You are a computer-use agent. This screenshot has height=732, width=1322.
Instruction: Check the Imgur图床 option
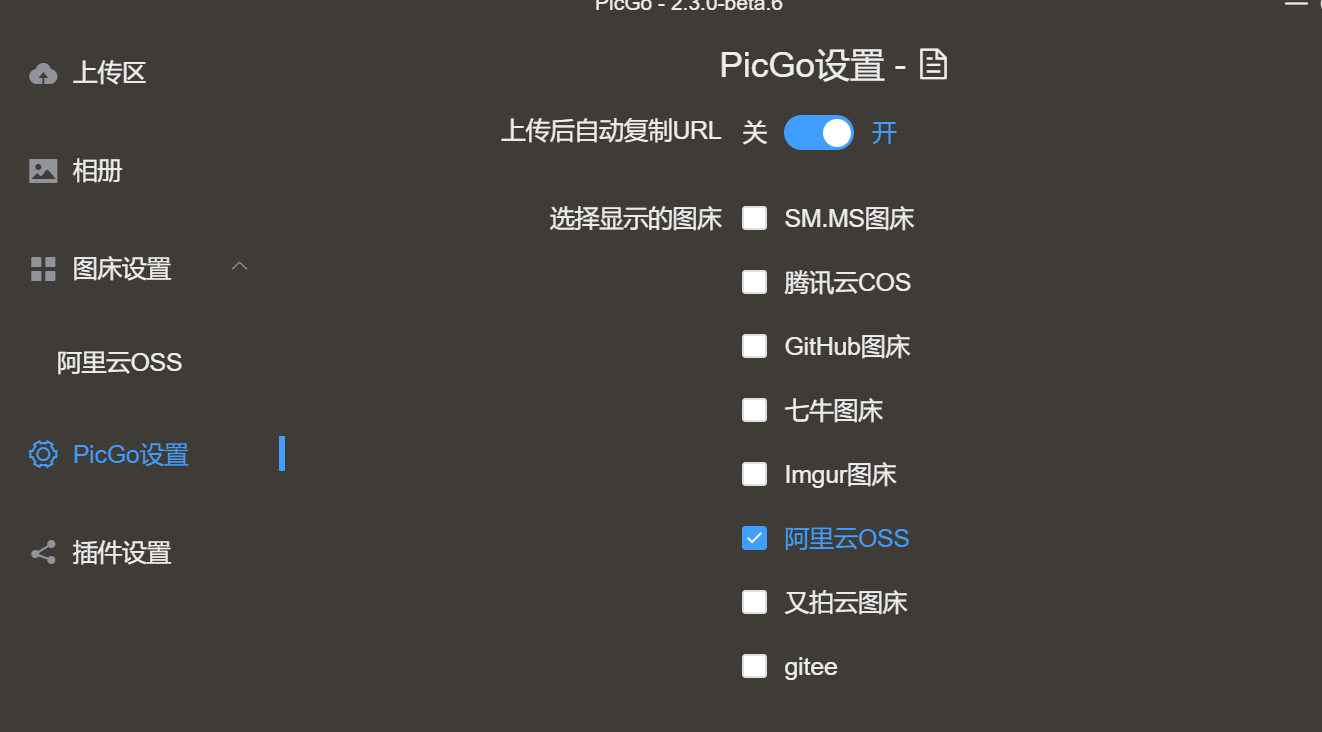(754, 474)
